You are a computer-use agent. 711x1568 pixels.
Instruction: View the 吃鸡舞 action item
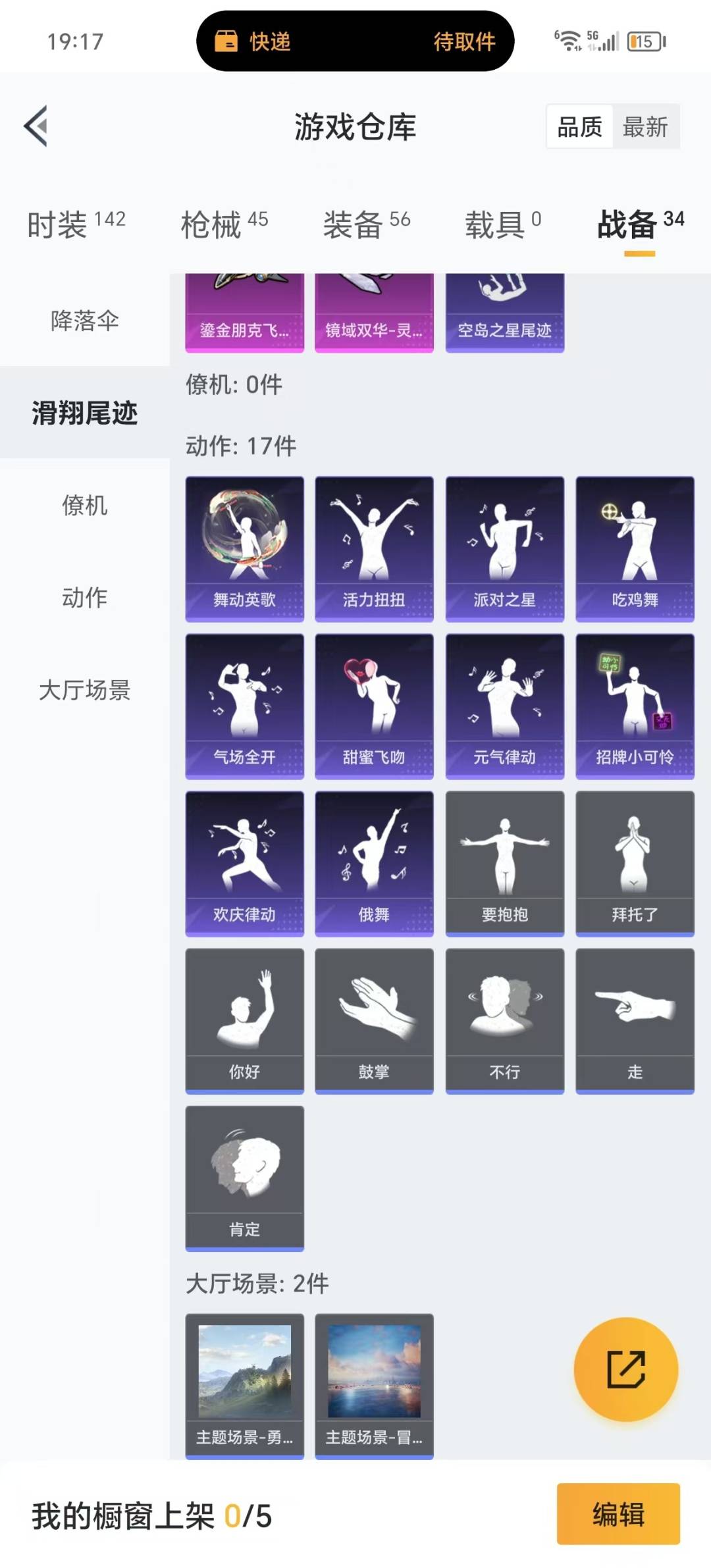[x=635, y=549]
